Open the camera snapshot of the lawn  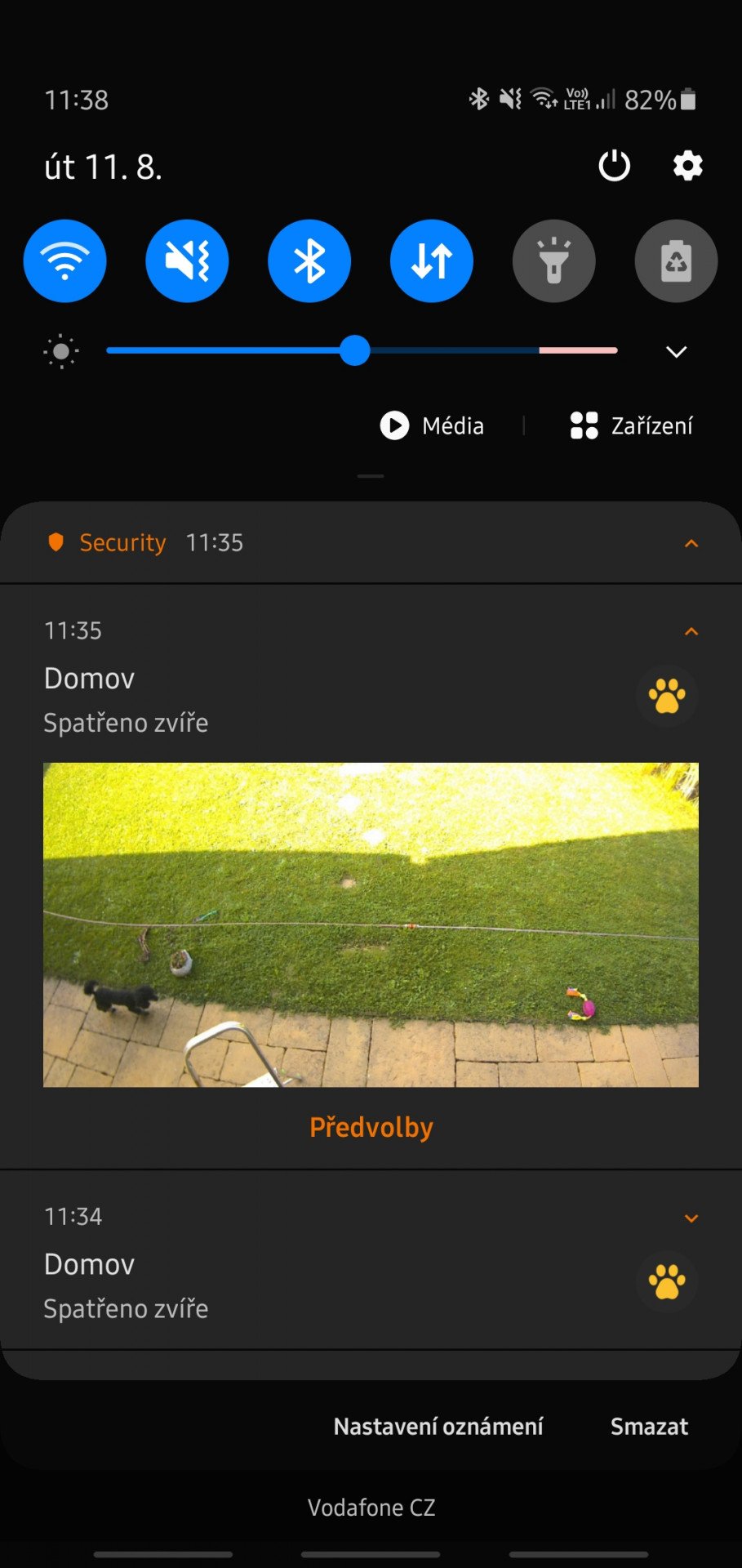tap(371, 924)
